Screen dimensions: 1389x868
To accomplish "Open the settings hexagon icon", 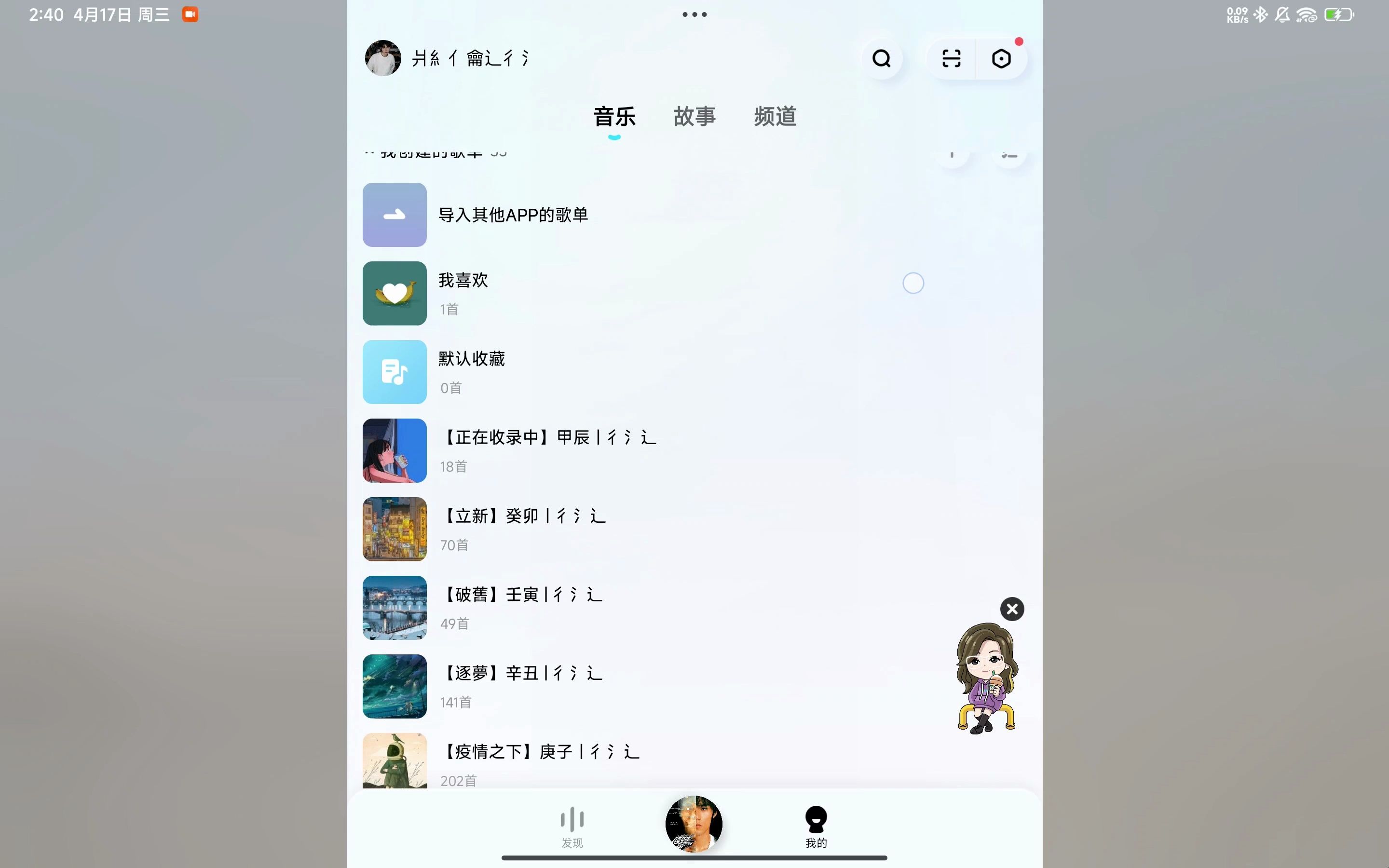I will pyautogui.click(x=1001, y=58).
